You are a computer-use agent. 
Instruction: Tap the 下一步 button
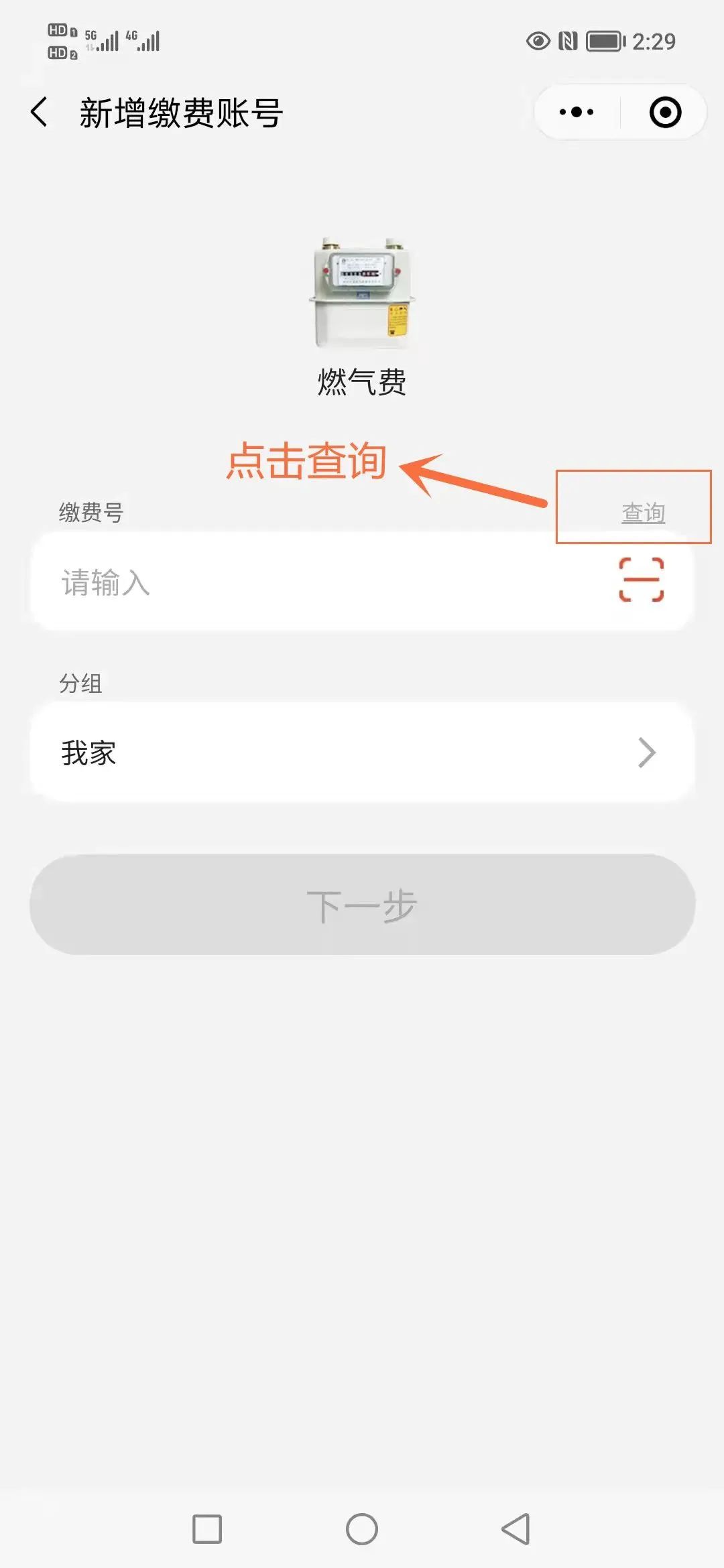tap(362, 905)
